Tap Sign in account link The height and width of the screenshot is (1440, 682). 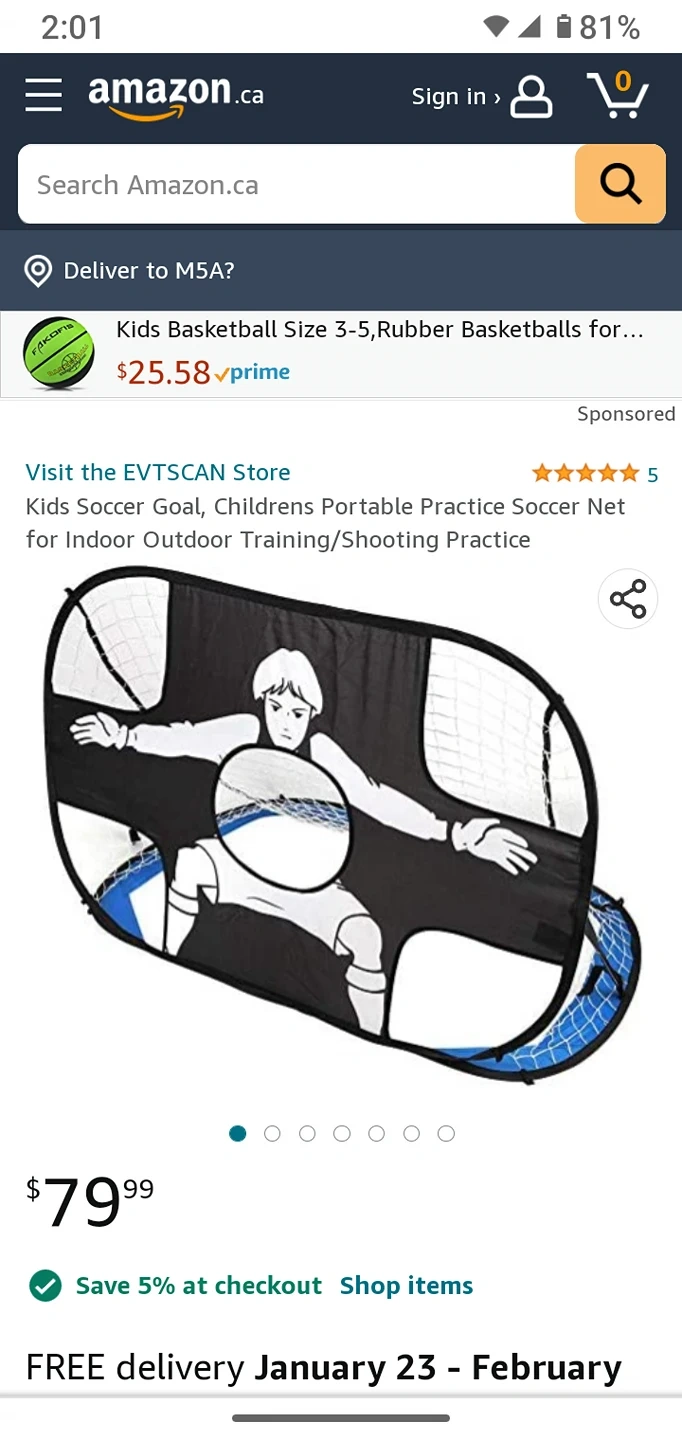[x=480, y=97]
